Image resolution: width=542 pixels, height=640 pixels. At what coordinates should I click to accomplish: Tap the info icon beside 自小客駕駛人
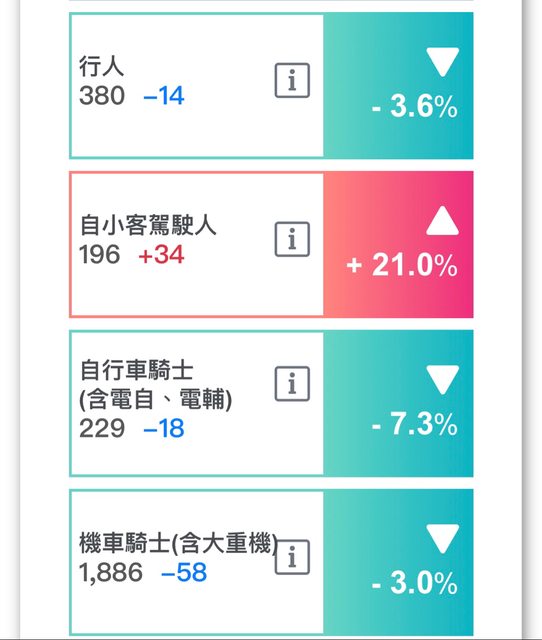[x=292, y=239]
